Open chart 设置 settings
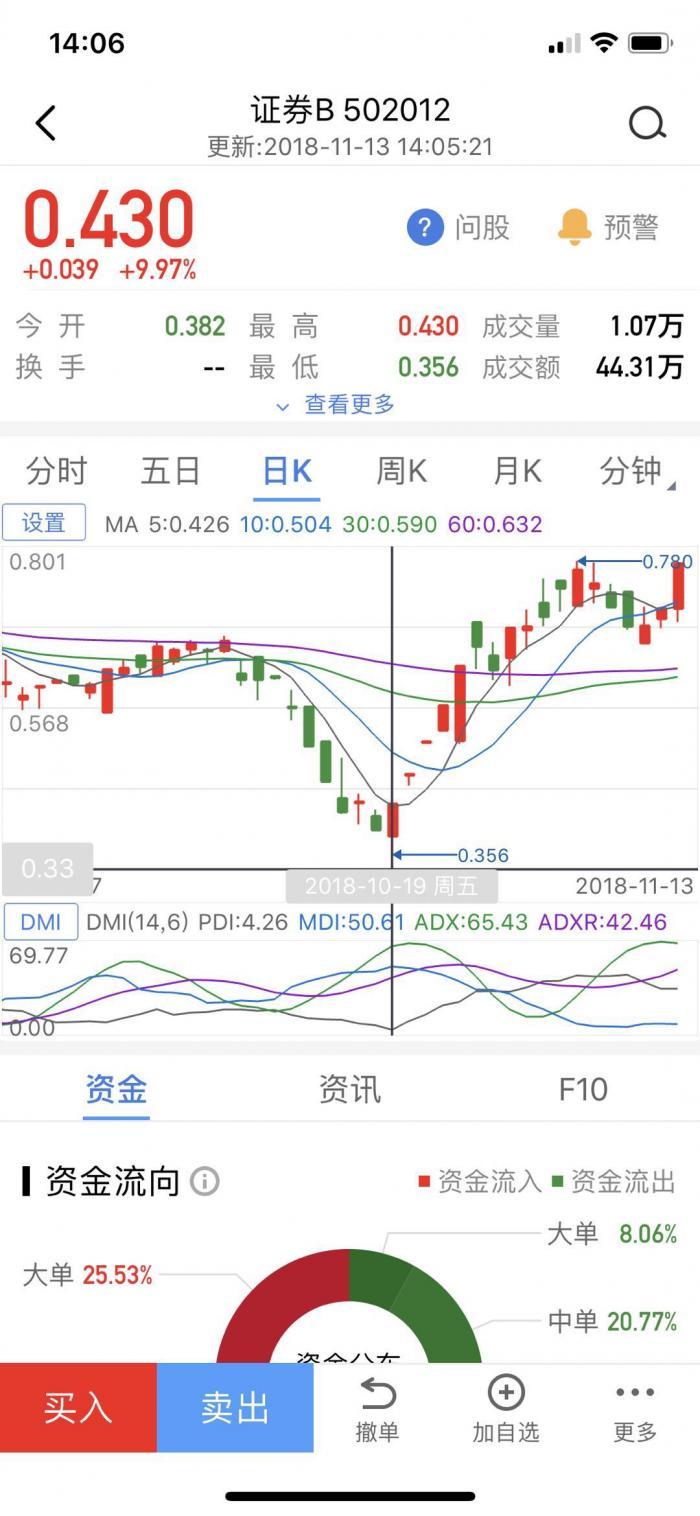Viewport: 700px width, 1516px height. tap(43, 523)
